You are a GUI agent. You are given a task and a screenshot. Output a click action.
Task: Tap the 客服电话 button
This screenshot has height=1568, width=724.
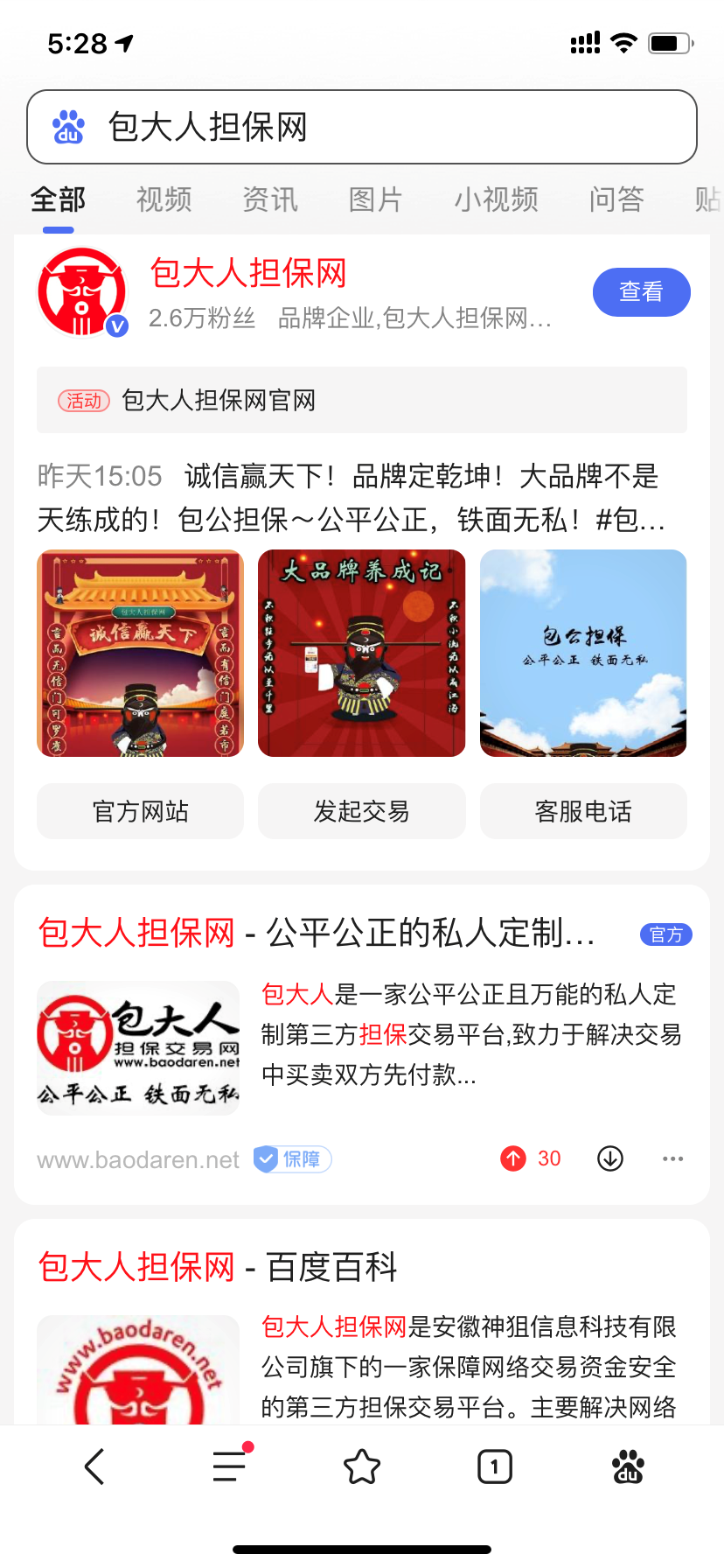[583, 811]
